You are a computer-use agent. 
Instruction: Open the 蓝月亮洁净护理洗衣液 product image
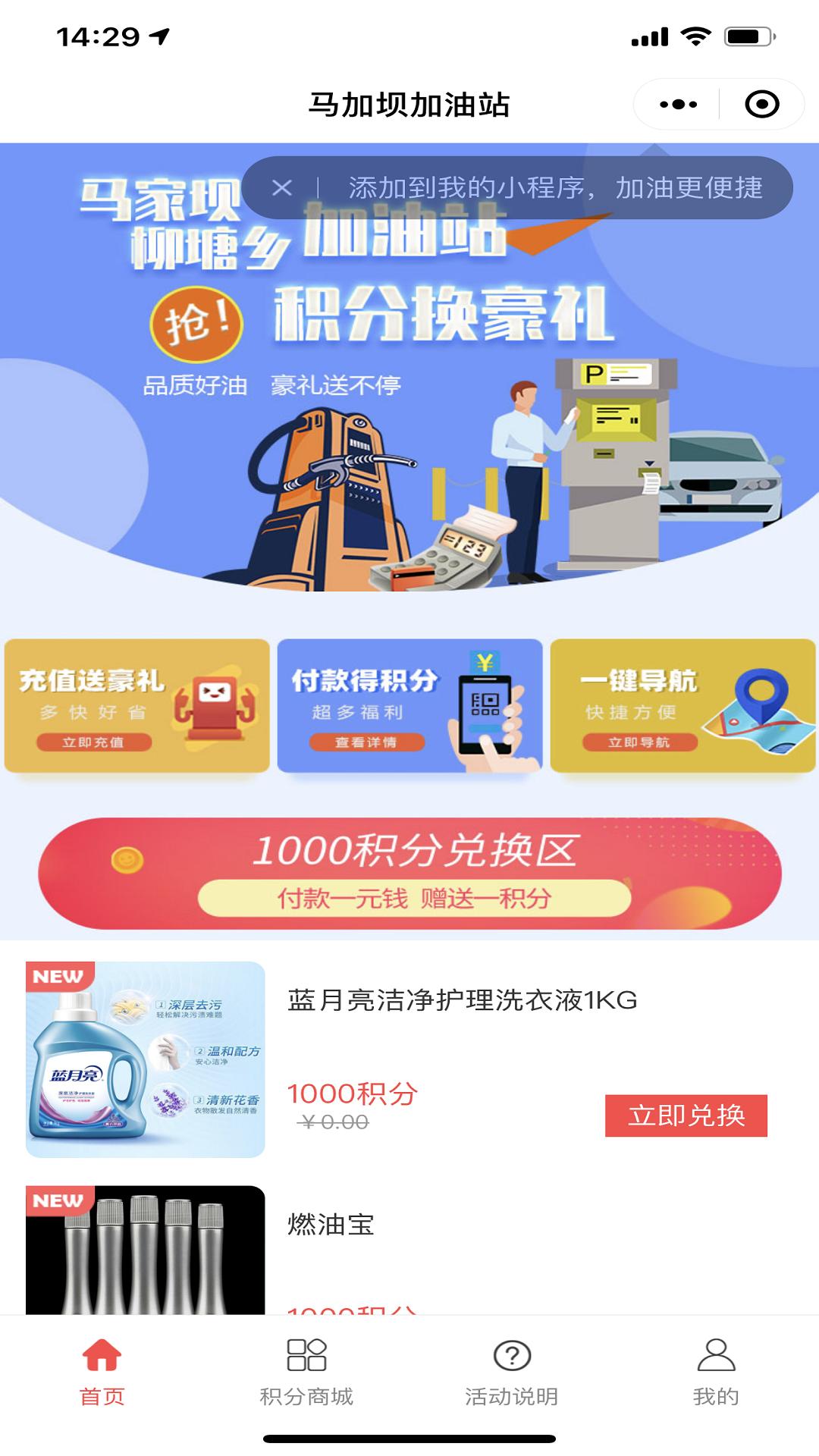(146, 1059)
